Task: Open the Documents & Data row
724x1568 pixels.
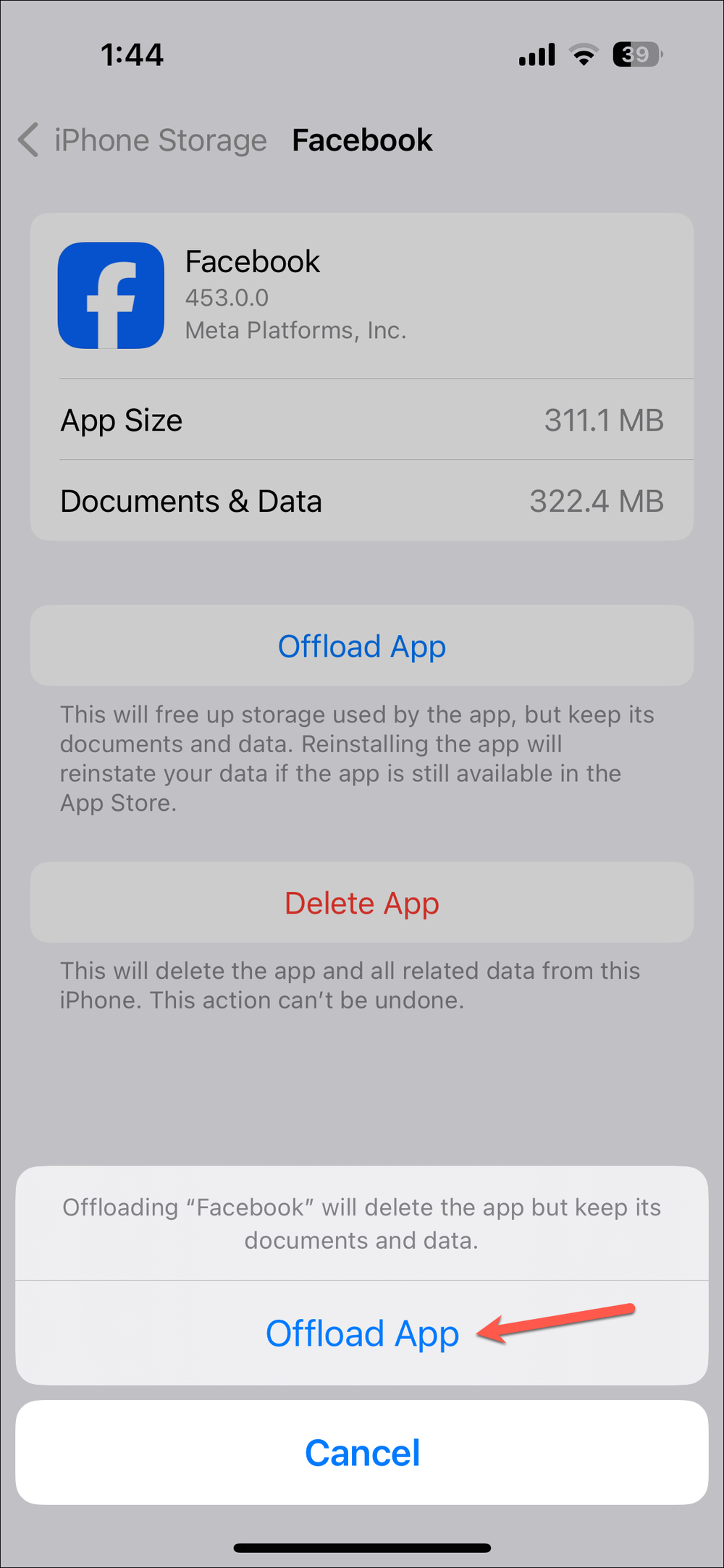Action: (x=362, y=500)
